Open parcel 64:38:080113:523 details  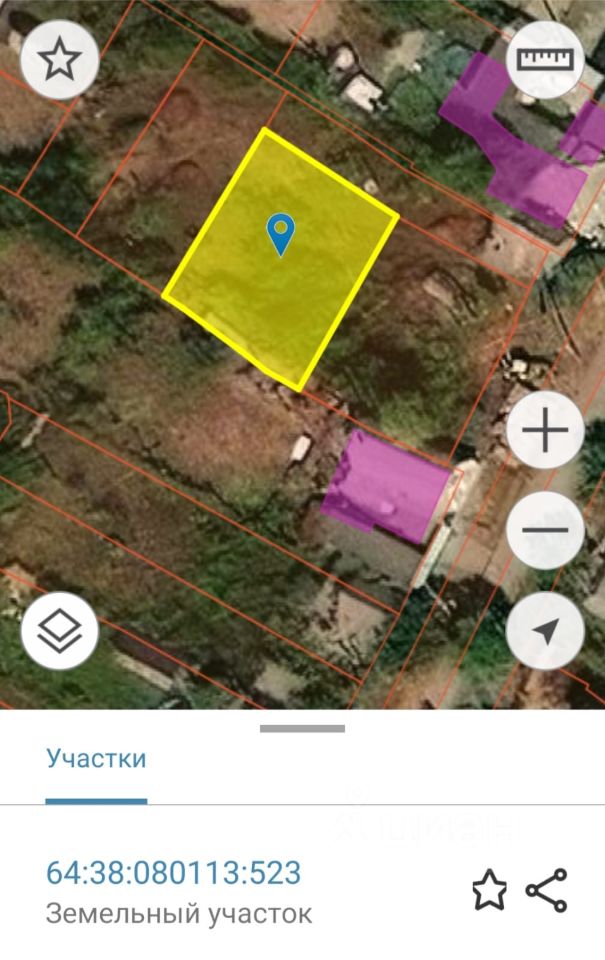pos(174,873)
